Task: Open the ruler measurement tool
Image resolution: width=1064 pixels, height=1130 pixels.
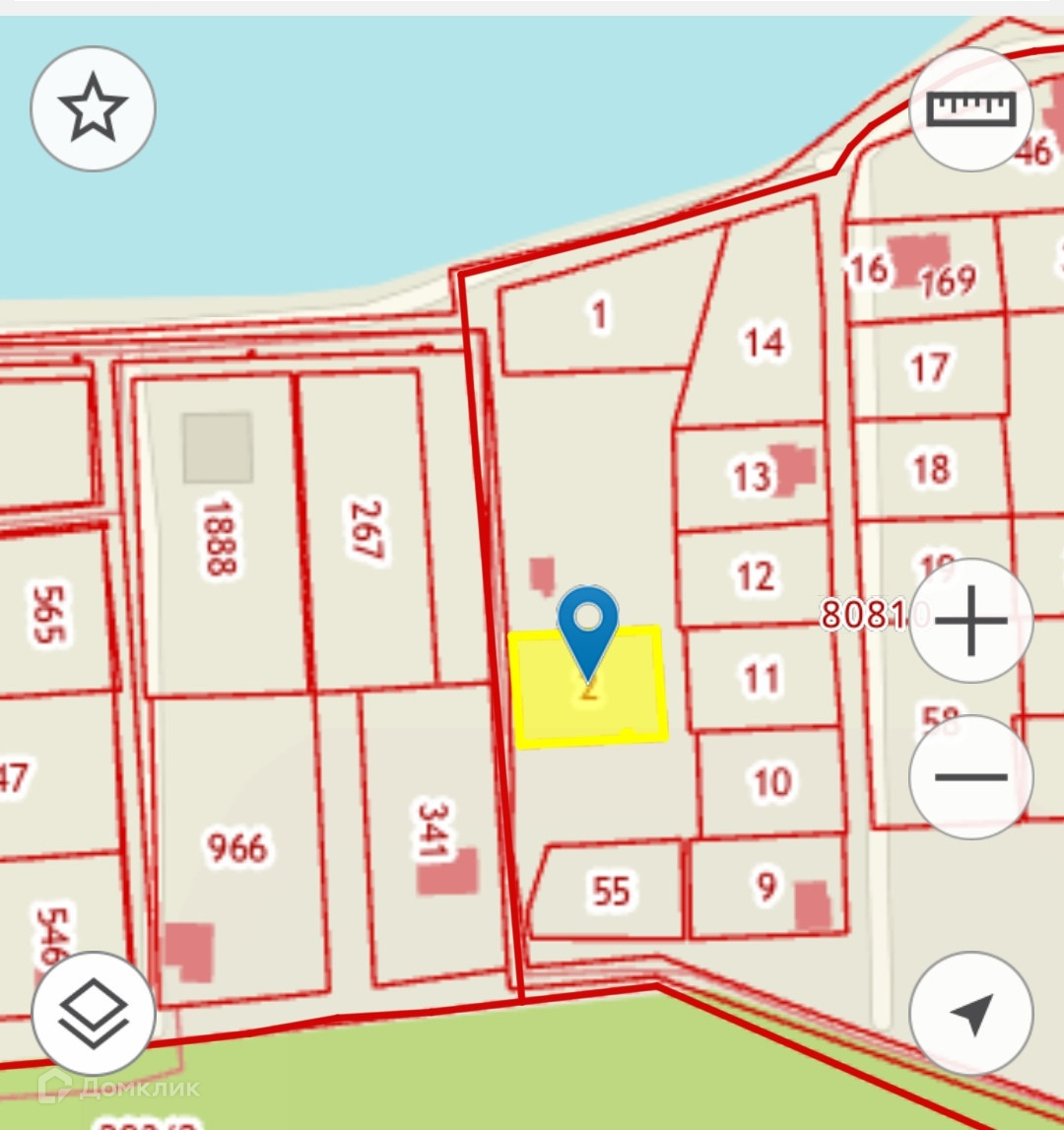Action: (x=971, y=108)
